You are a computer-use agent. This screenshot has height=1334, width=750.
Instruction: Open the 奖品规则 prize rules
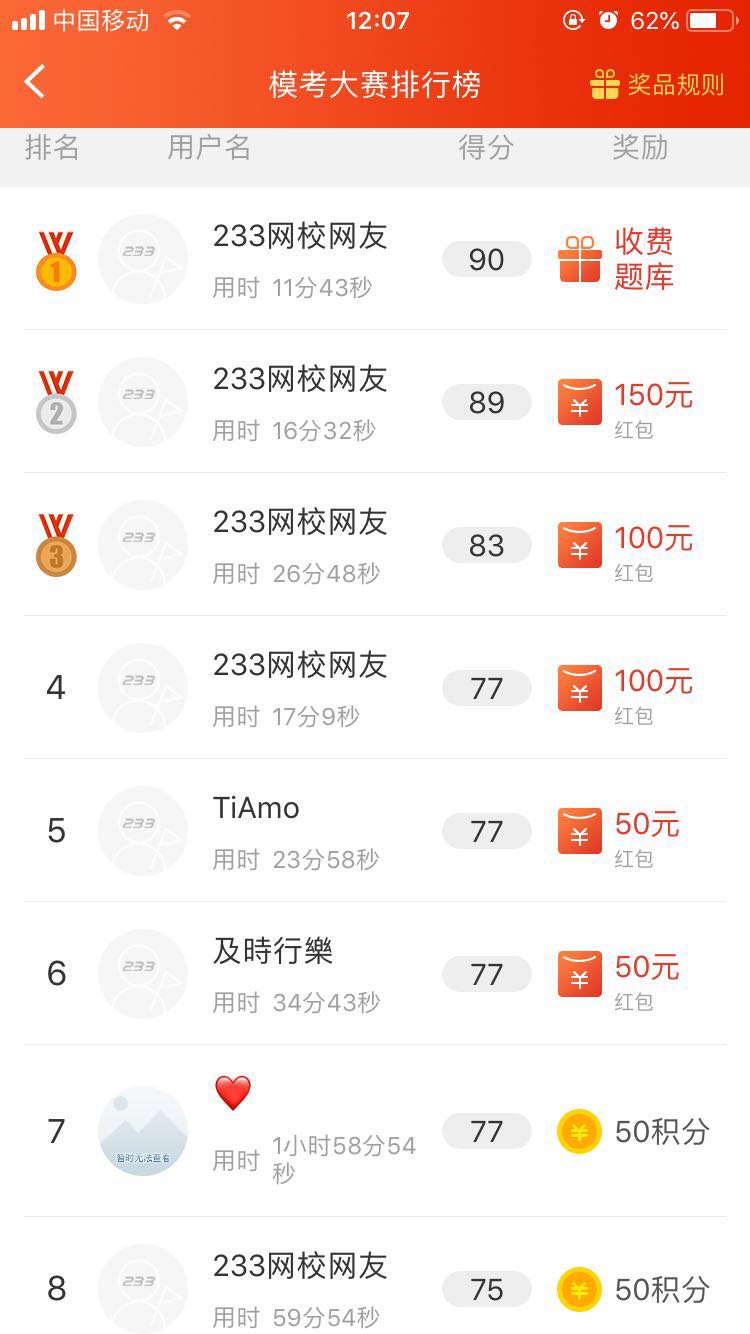tap(657, 84)
